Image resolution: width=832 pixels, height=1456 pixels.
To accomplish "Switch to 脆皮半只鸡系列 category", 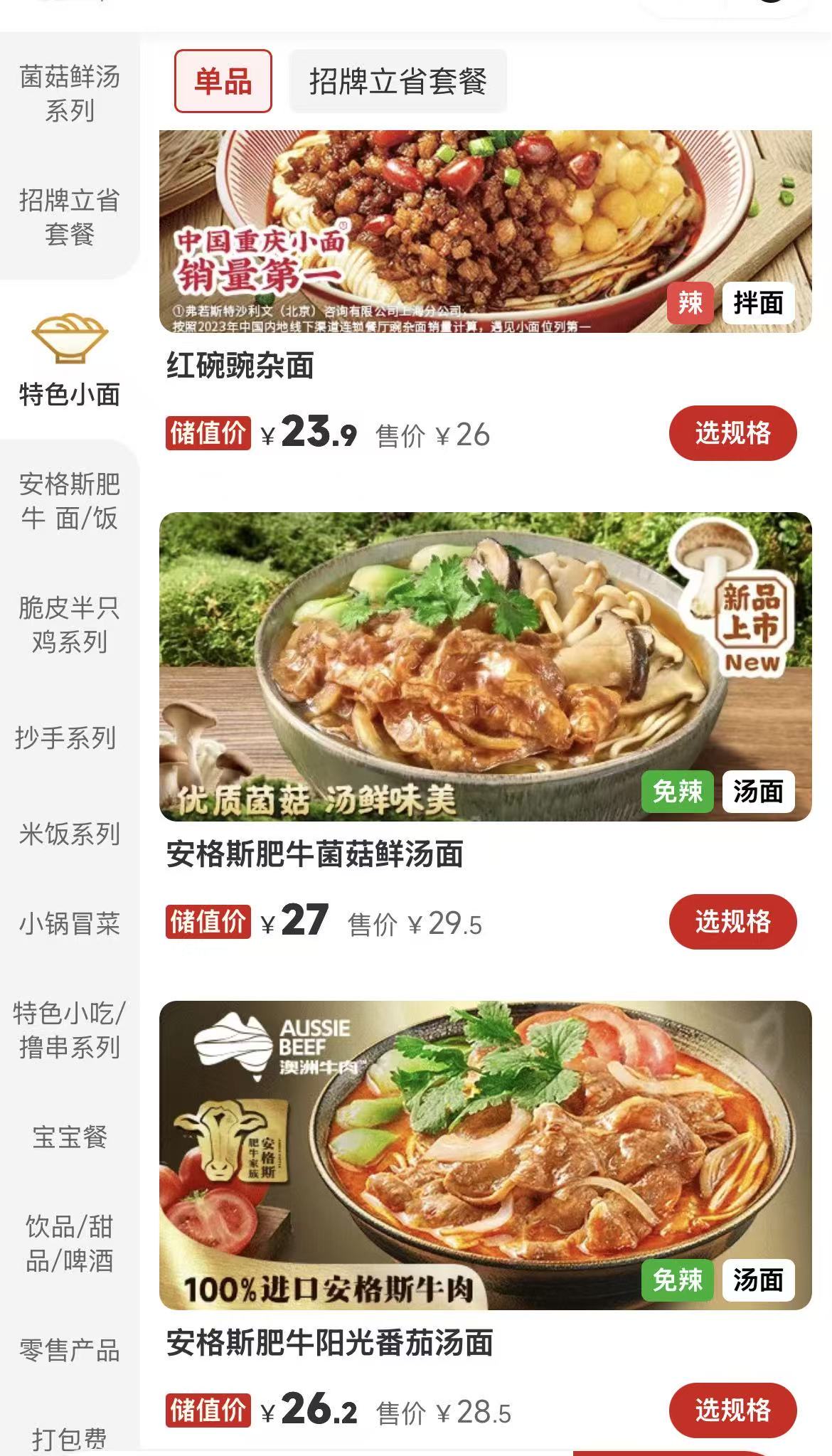I will pyautogui.click(x=69, y=625).
